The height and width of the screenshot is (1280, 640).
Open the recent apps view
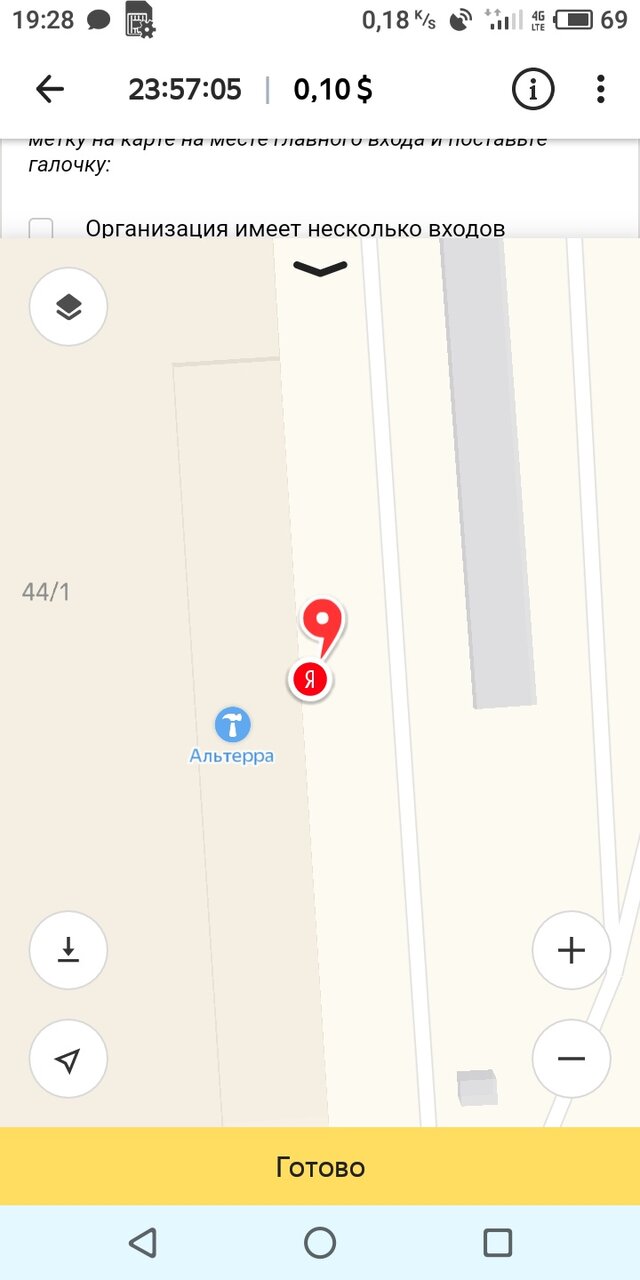tap(497, 1243)
